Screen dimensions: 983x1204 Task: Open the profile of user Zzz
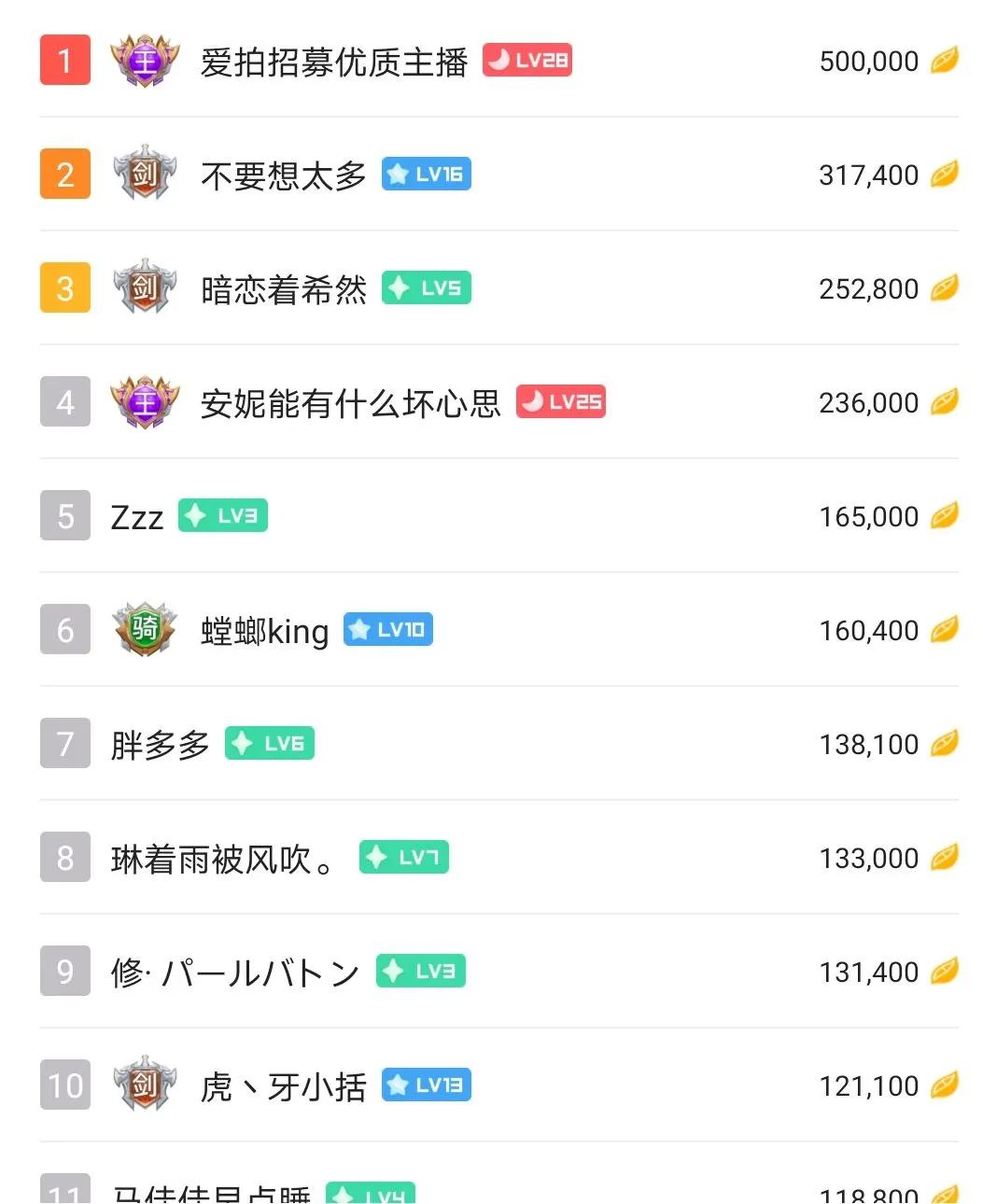tap(135, 516)
